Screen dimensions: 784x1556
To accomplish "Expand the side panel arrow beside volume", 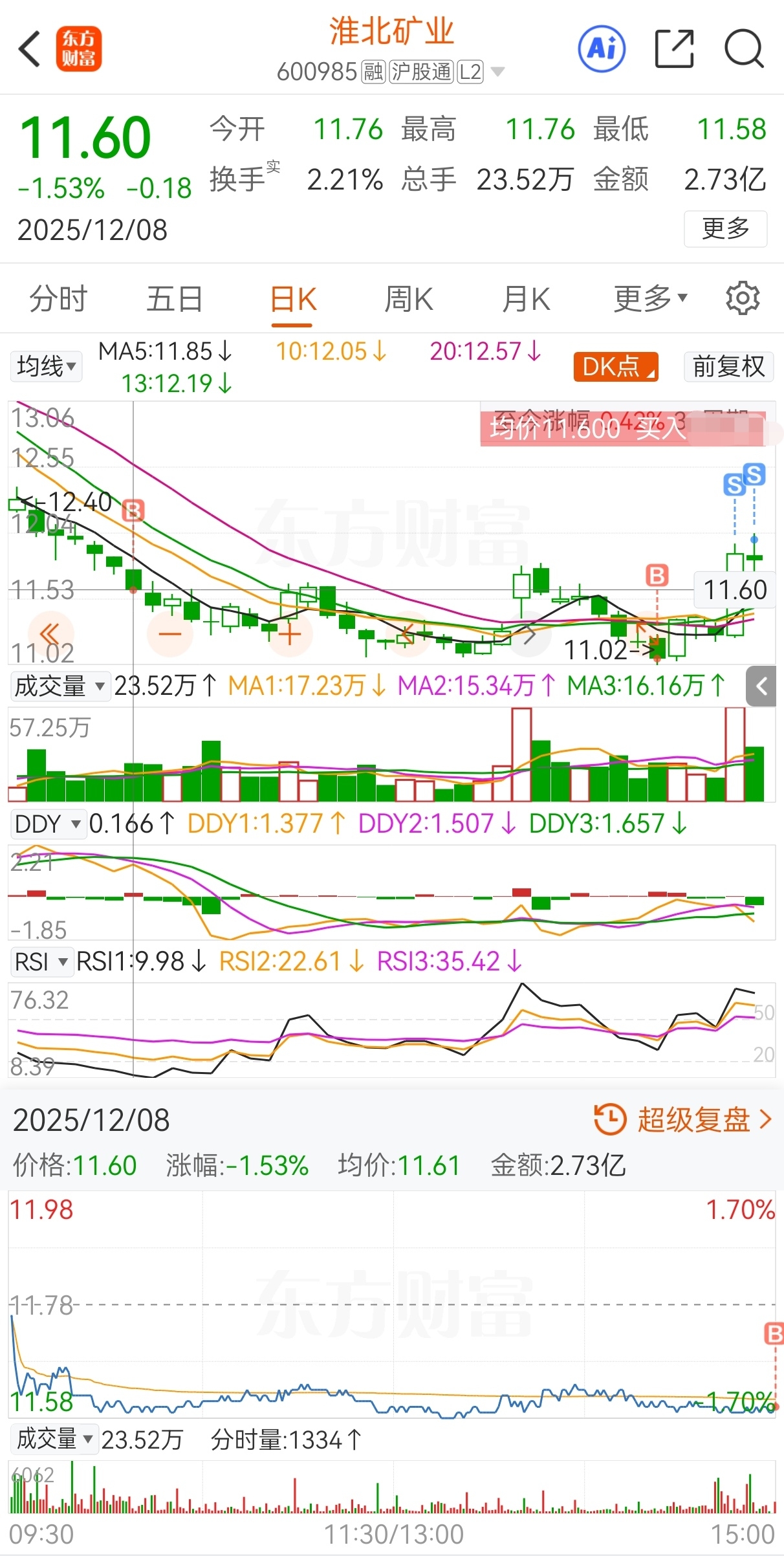I will click(x=761, y=686).
